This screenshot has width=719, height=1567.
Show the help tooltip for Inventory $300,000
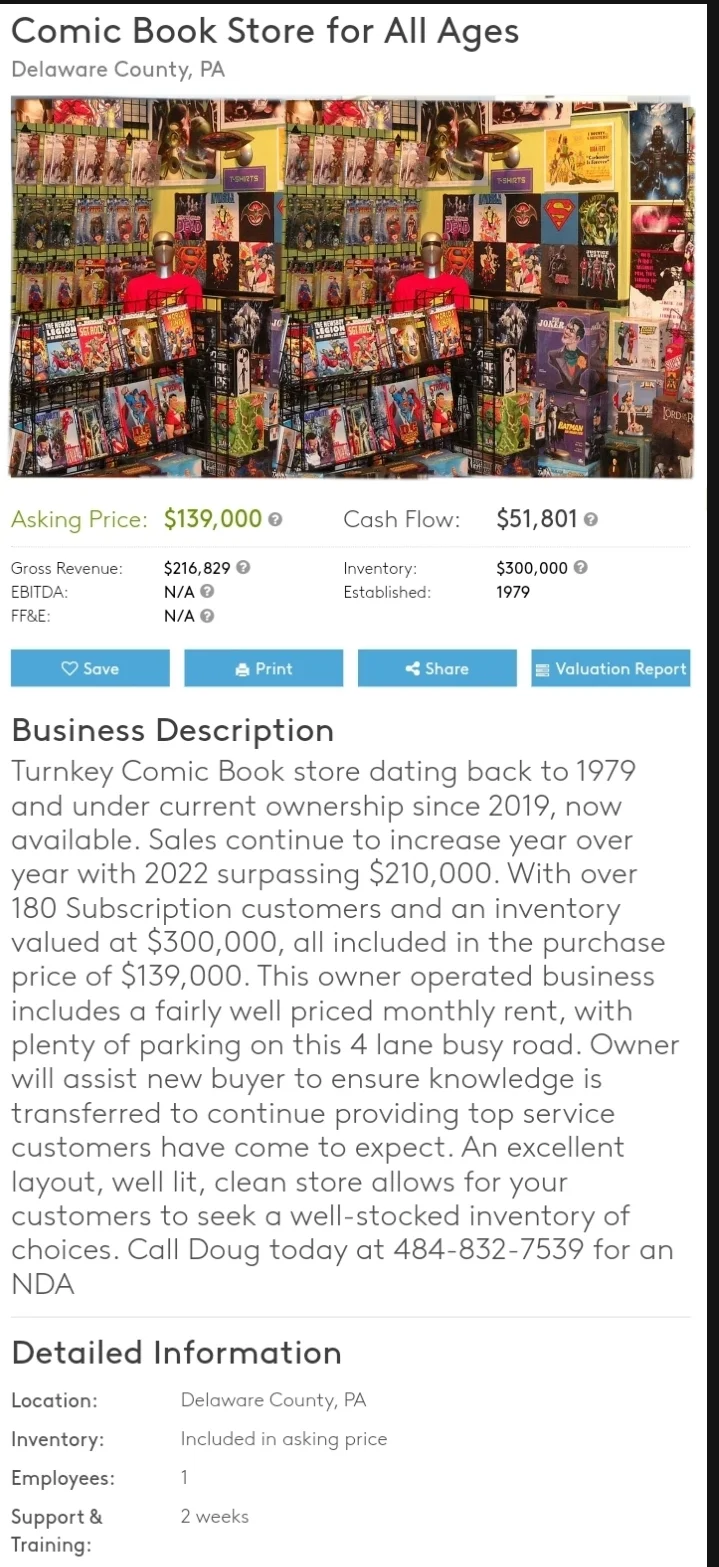tap(581, 568)
